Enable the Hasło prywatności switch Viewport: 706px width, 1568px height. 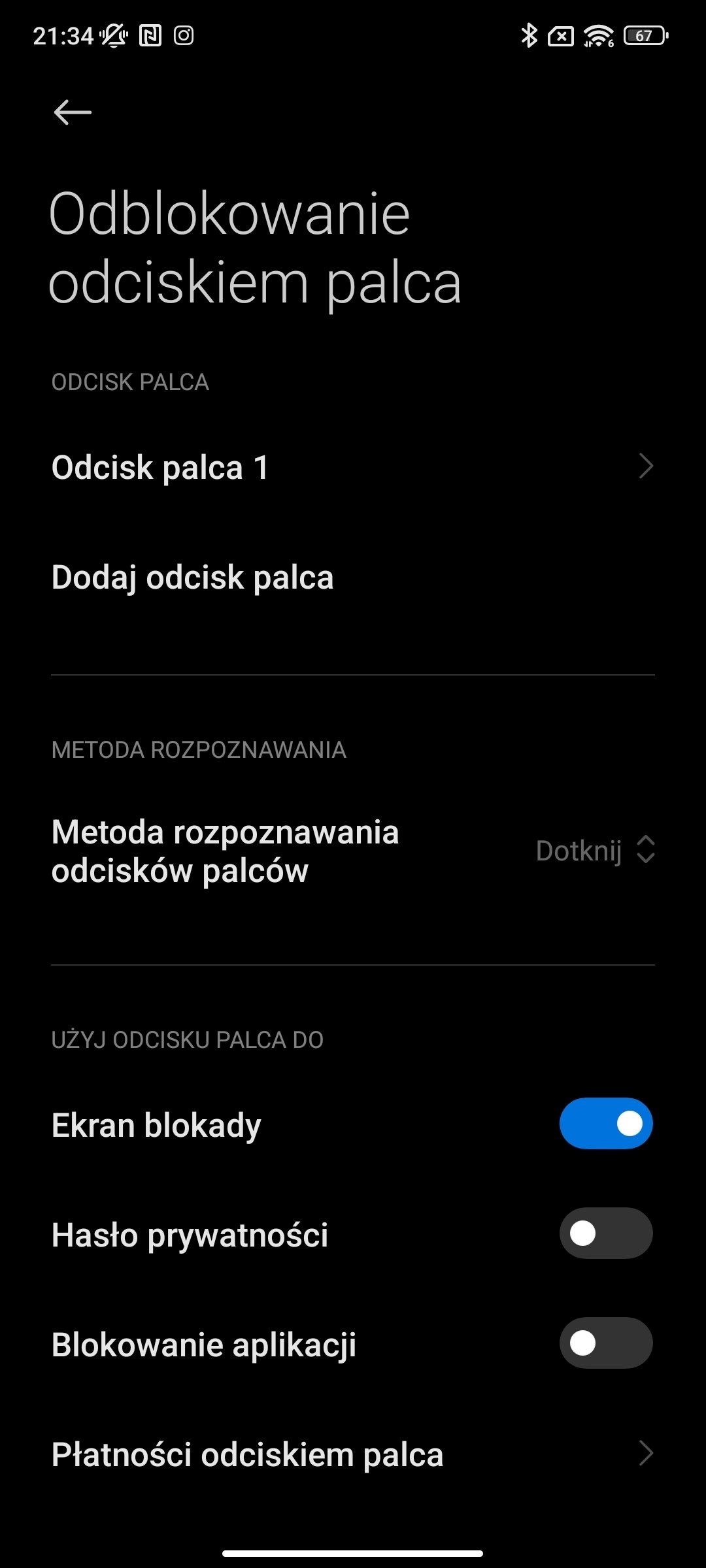point(605,1233)
